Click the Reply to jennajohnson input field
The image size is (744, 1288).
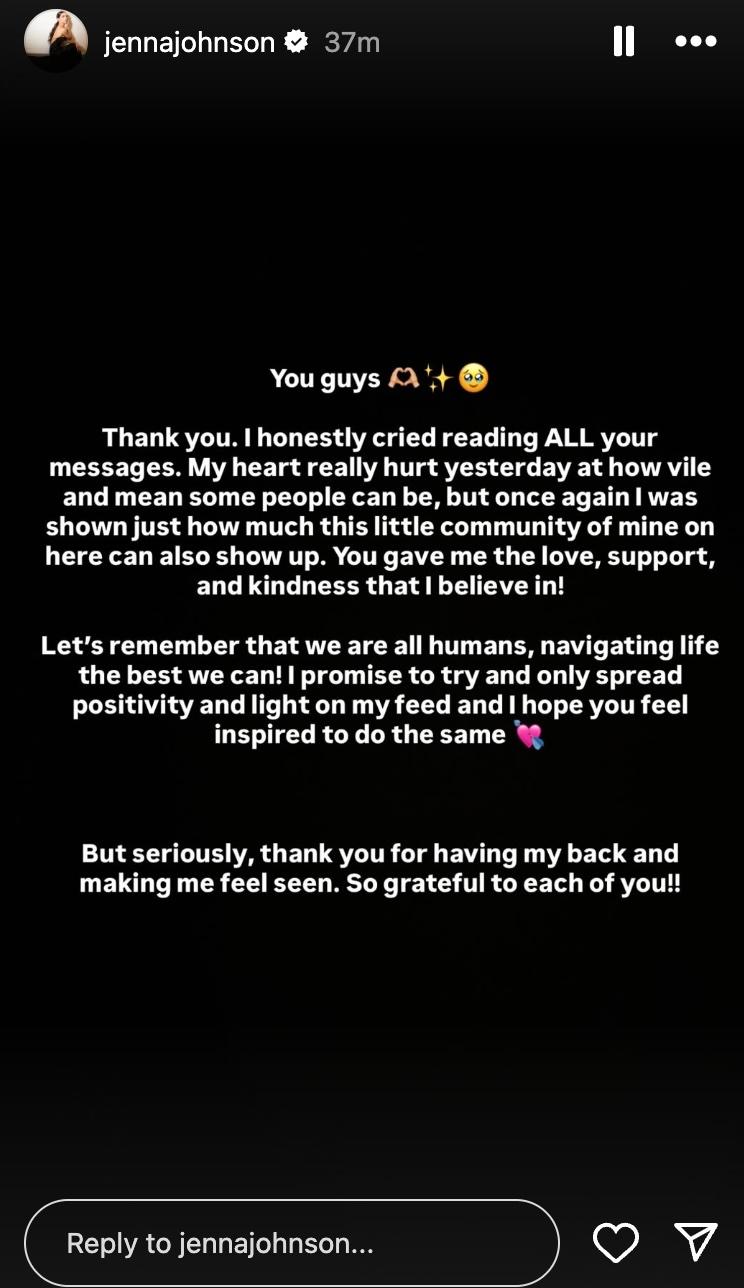(x=290, y=1243)
